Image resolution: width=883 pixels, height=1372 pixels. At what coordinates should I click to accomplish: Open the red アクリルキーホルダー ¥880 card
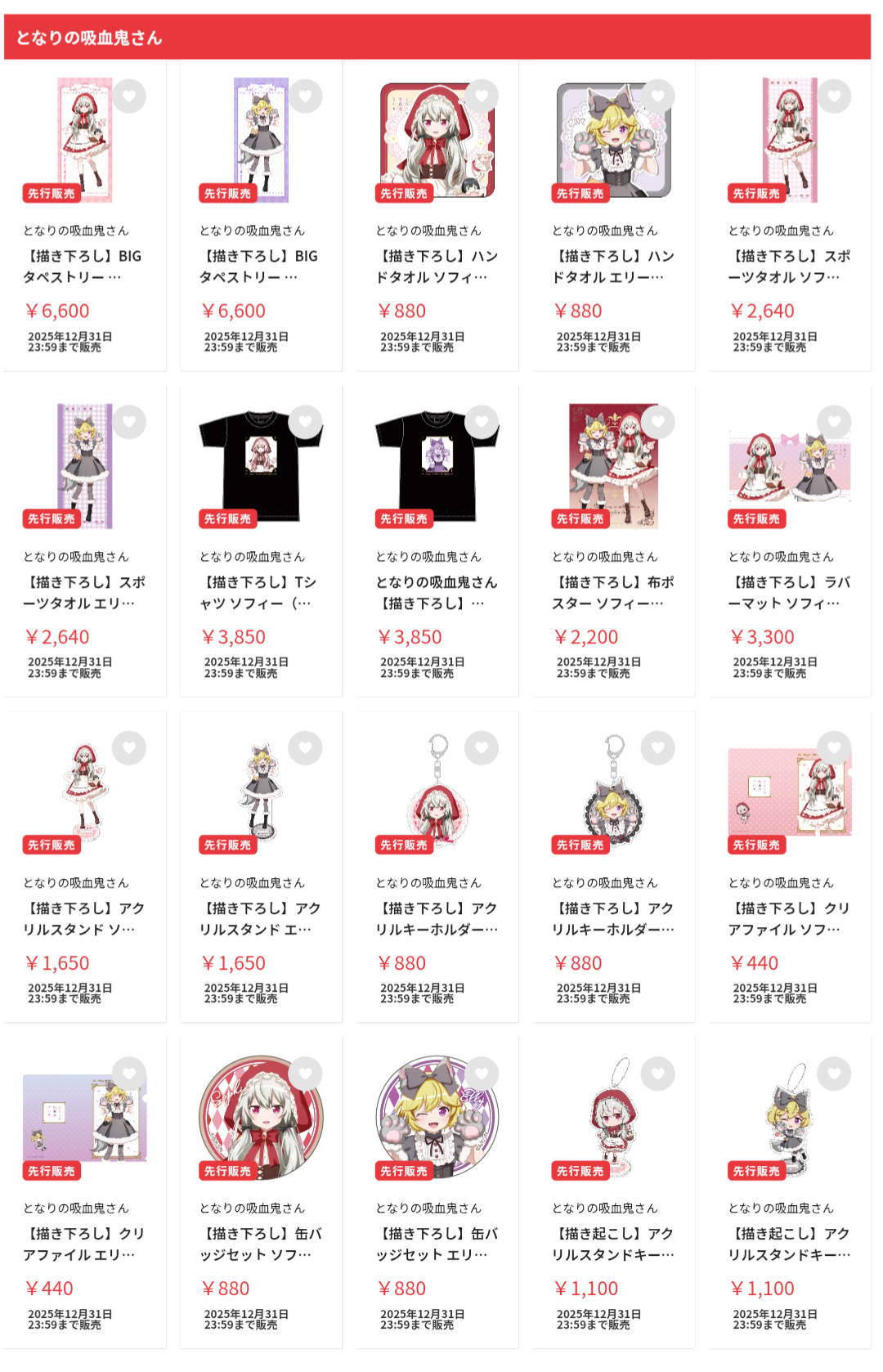coord(437,918)
